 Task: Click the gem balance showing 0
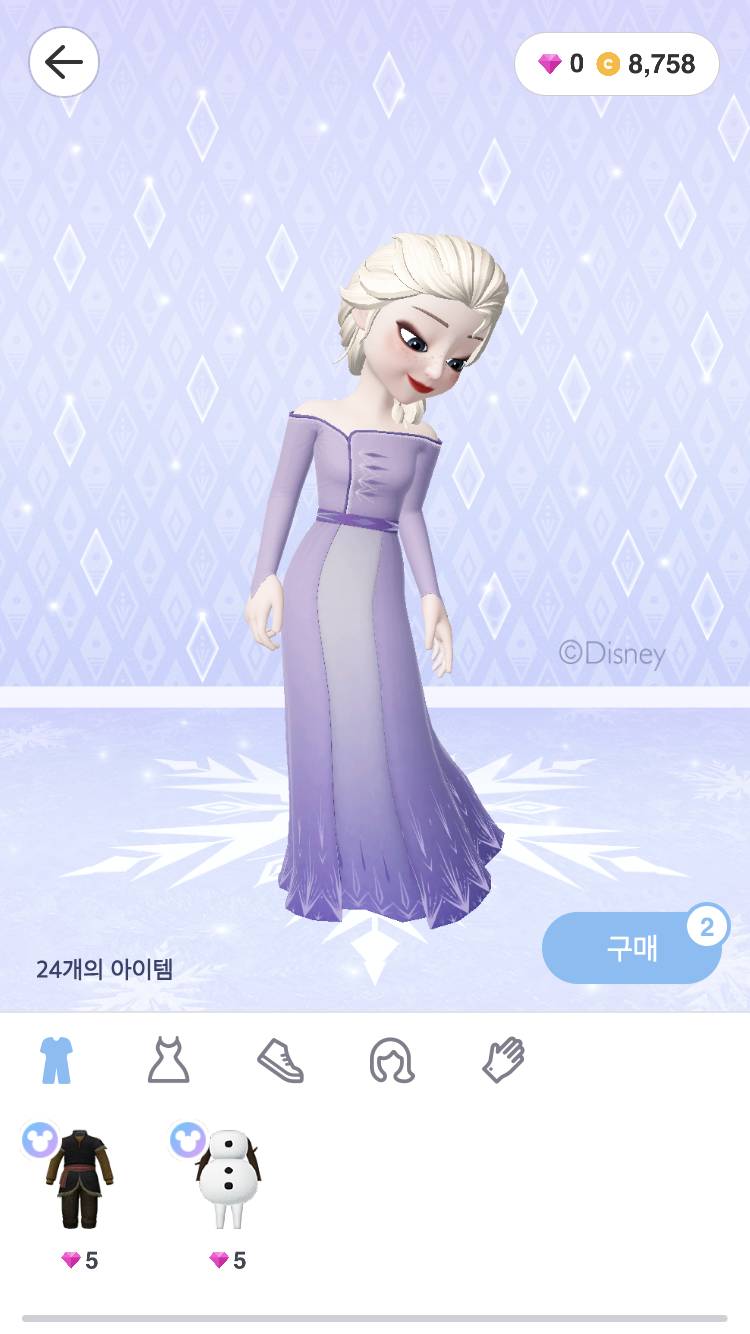click(577, 62)
